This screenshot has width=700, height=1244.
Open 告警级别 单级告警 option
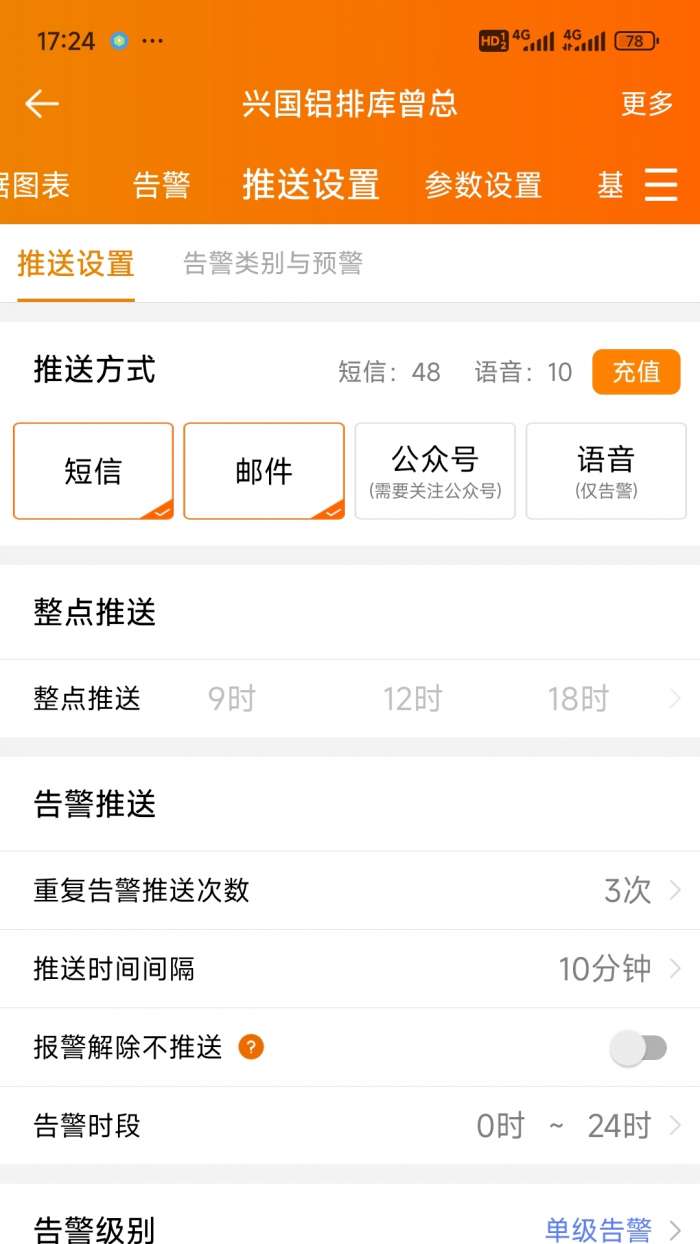point(612,1229)
